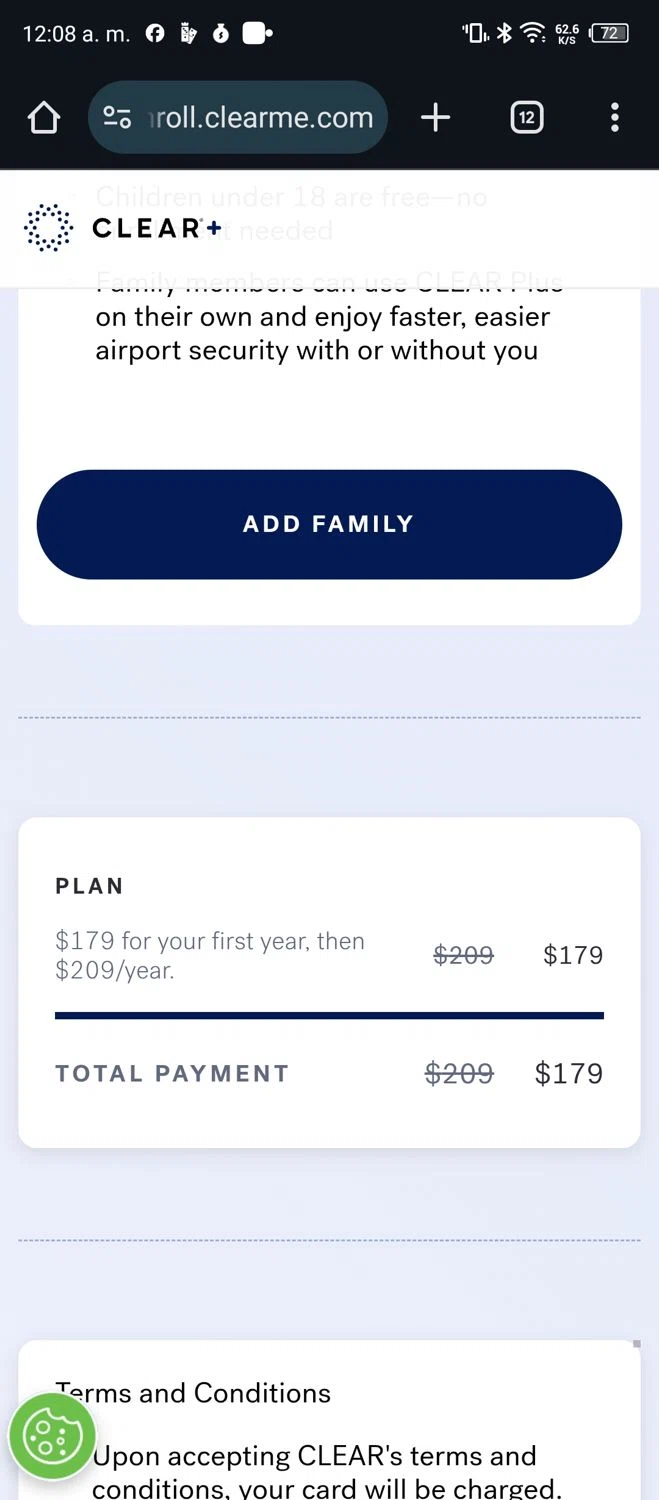This screenshot has height=1500, width=659.
Task: Tap the enroll.clearme.com address bar
Action: 260,118
